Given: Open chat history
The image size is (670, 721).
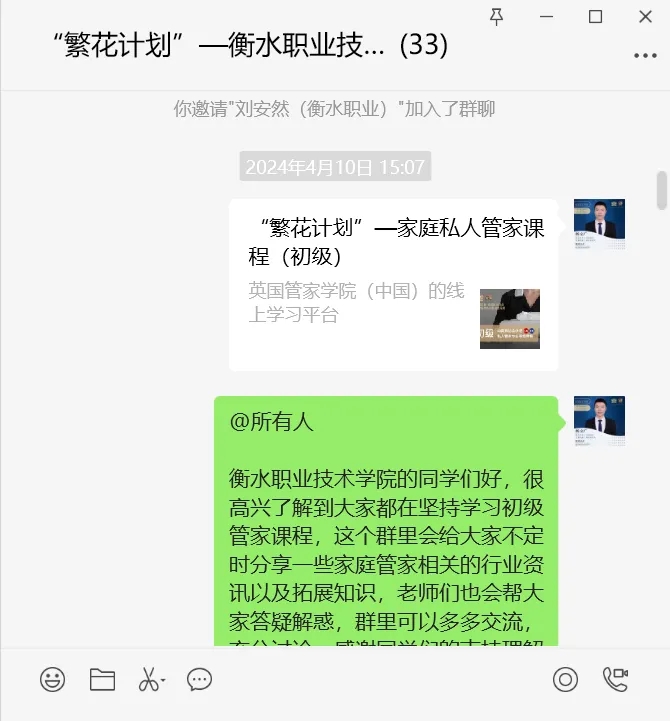Looking at the screenshot, I should coord(200,680).
